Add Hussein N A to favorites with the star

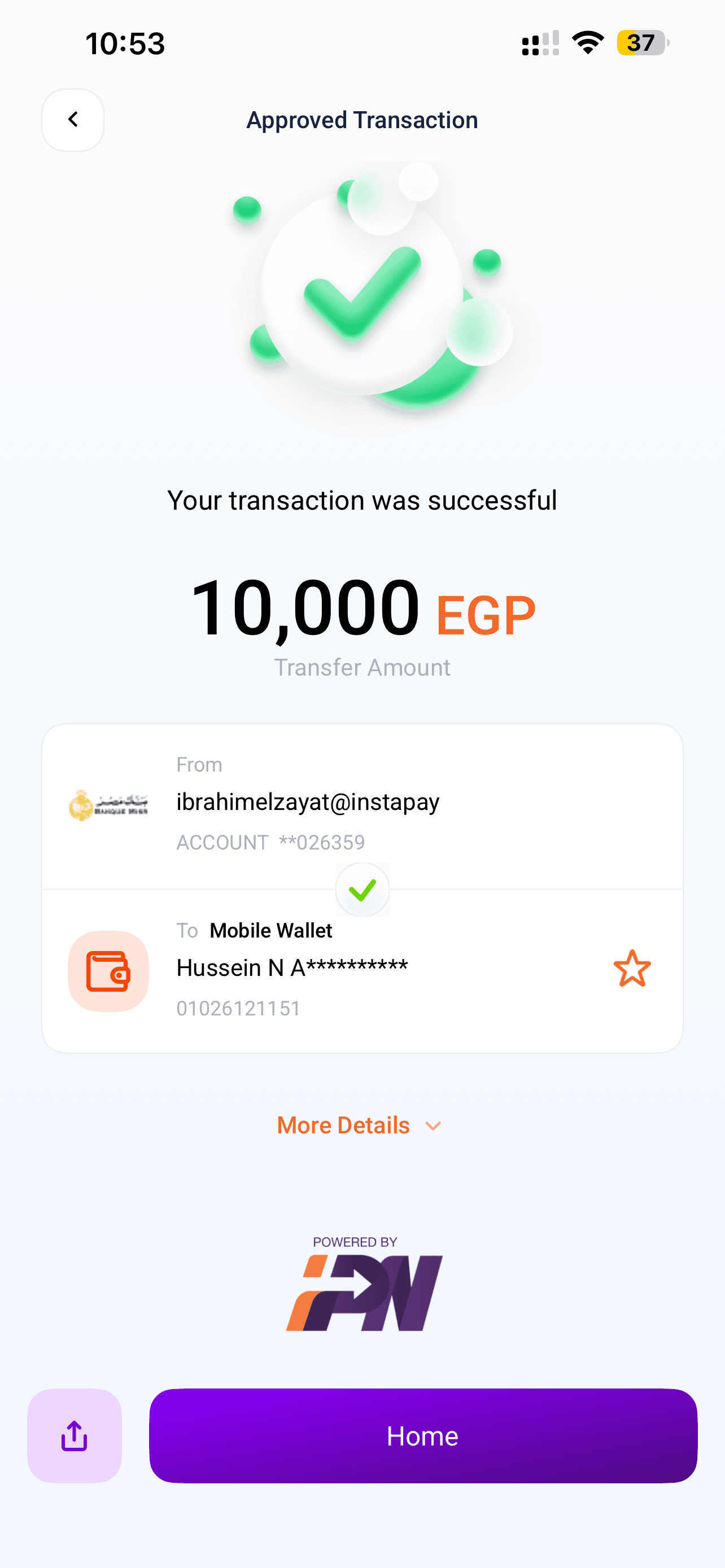point(632,969)
